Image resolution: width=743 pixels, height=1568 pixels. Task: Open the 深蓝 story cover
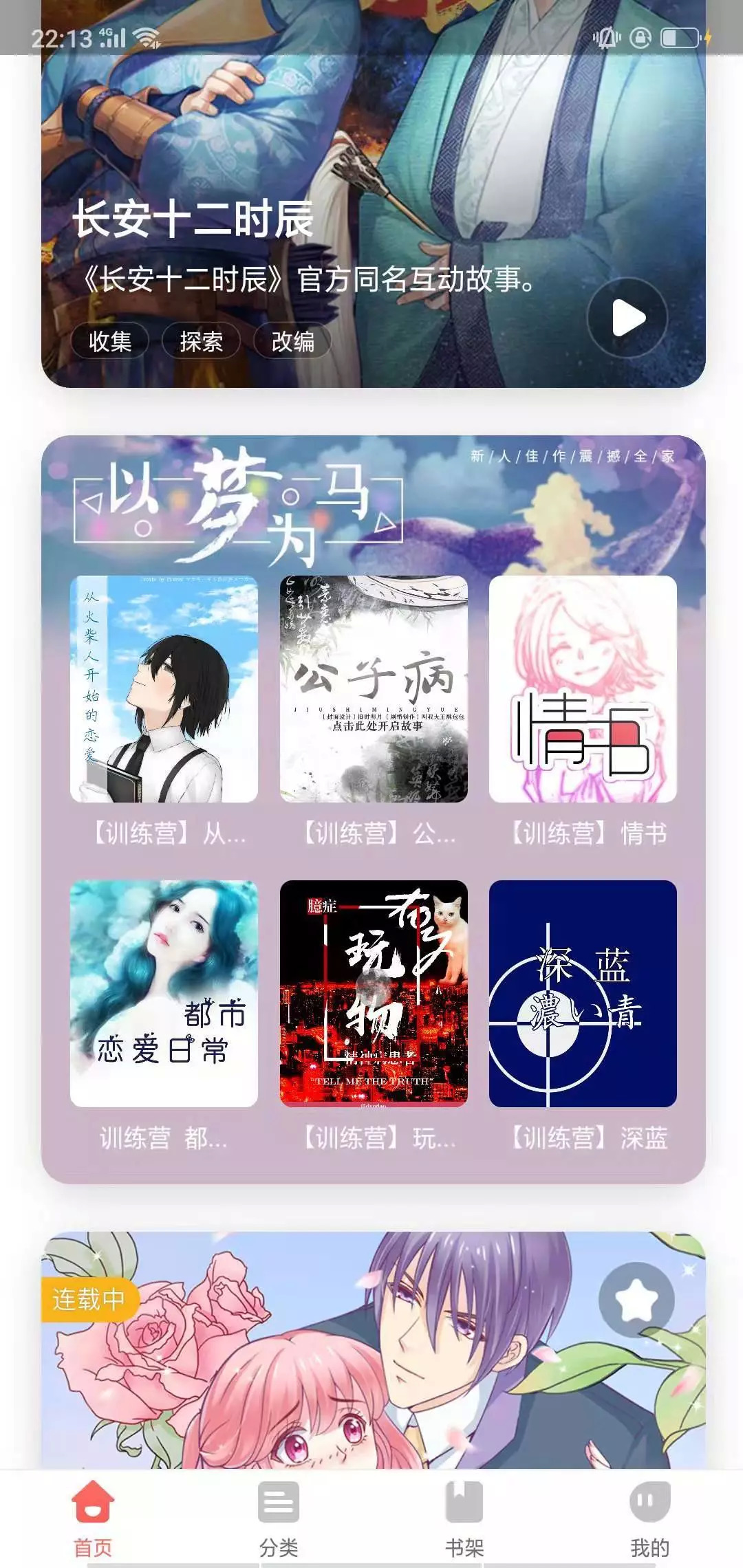click(x=583, y=993)
